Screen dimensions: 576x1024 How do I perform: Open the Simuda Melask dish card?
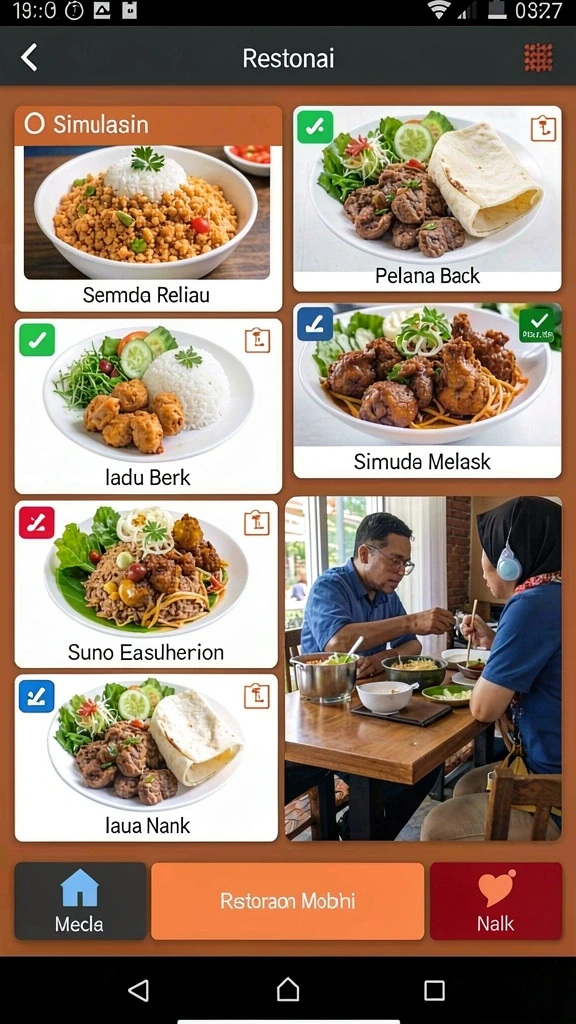(x=427, y=391)
